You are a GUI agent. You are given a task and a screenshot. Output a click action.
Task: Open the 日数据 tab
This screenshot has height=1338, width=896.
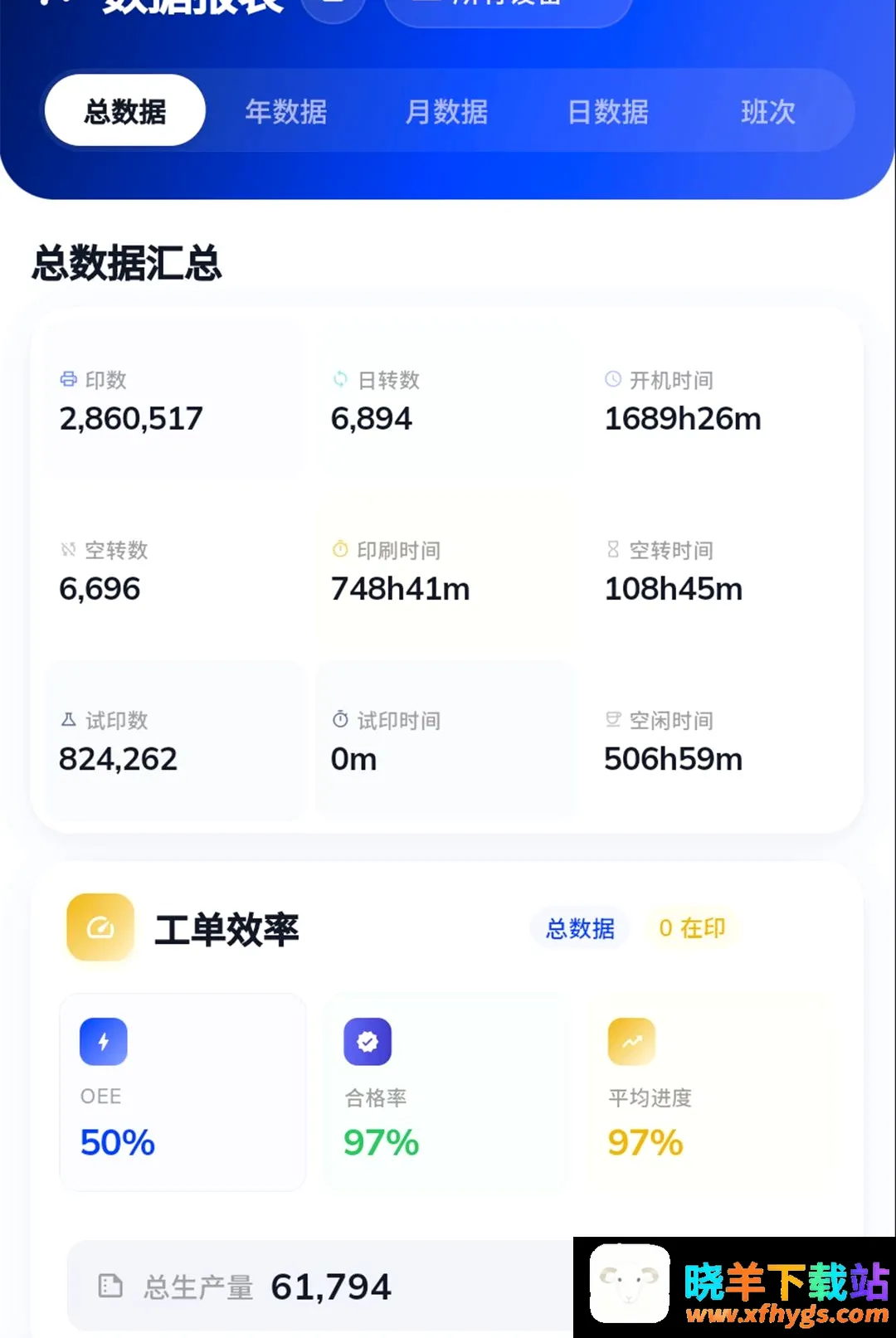(x=607, y=111)
